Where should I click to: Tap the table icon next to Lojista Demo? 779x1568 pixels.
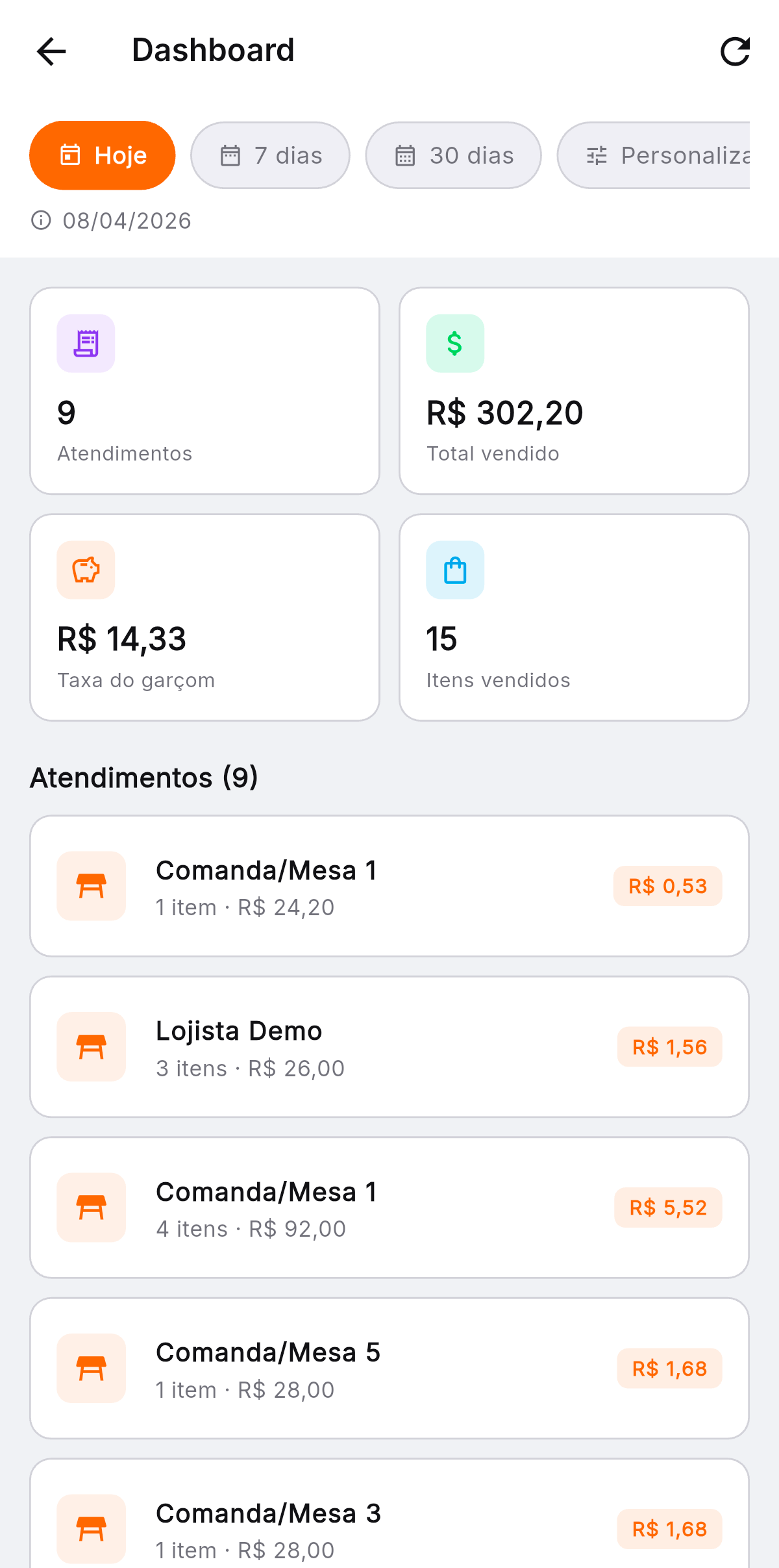(x=91, y=1046)
